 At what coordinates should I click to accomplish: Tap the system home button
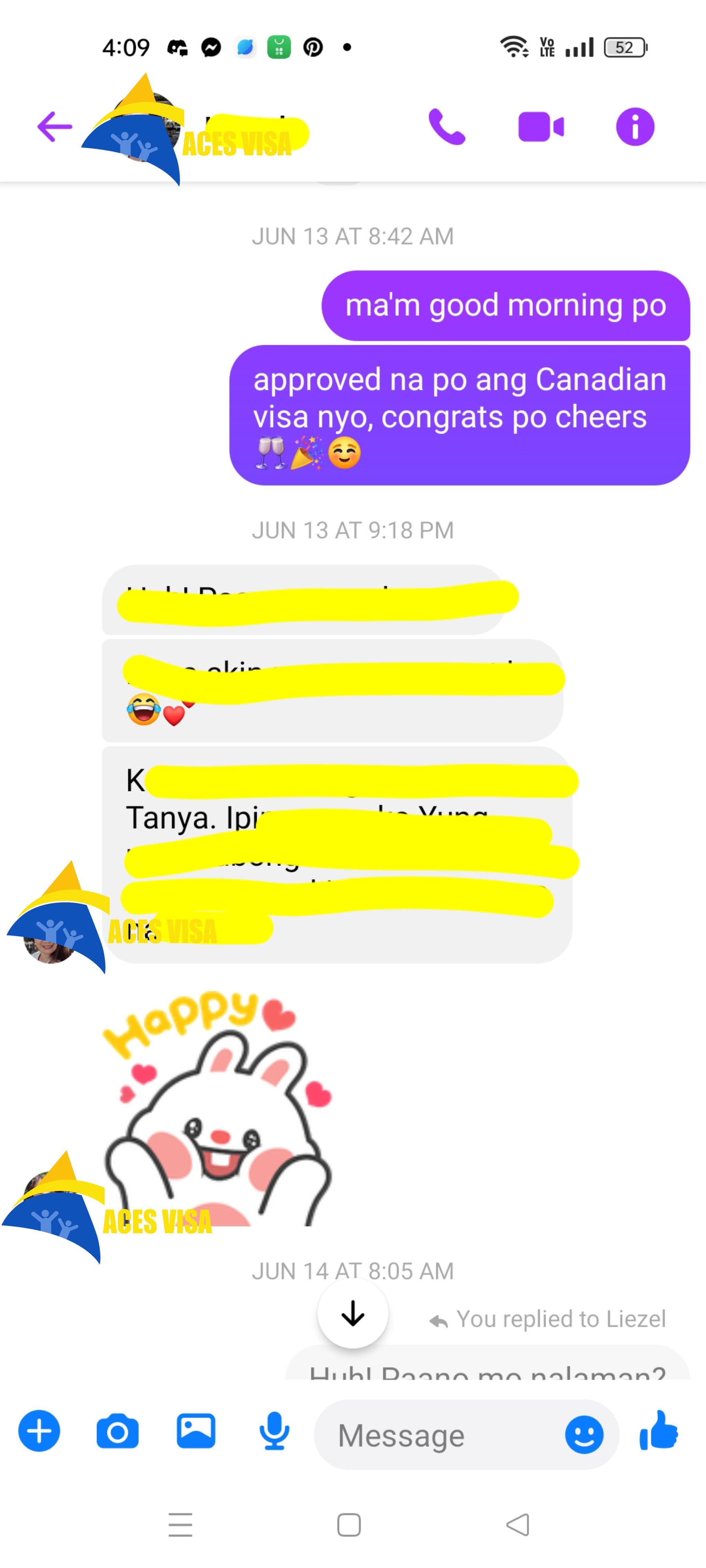click(x=349, y=1525)
